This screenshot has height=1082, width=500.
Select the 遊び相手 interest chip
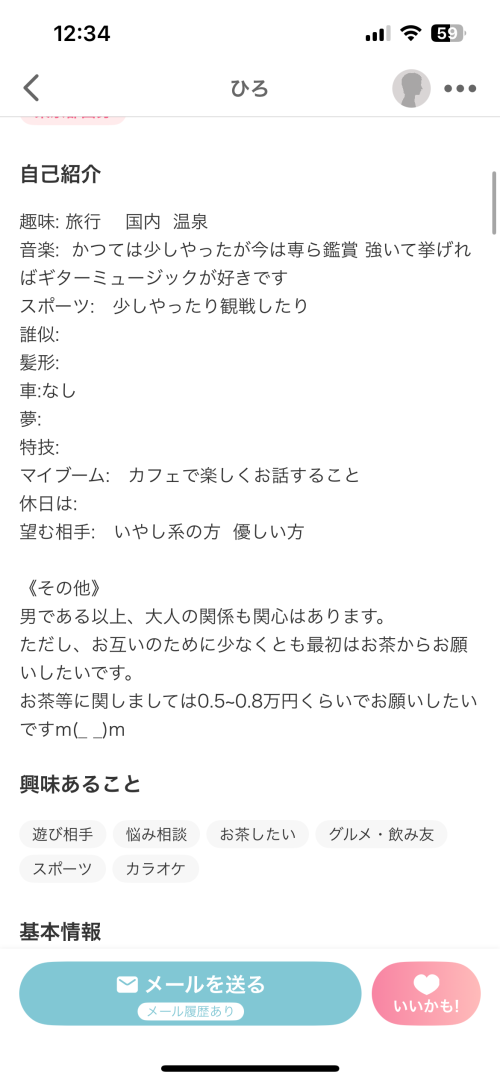pyautogui.click(x=63, y=834)
